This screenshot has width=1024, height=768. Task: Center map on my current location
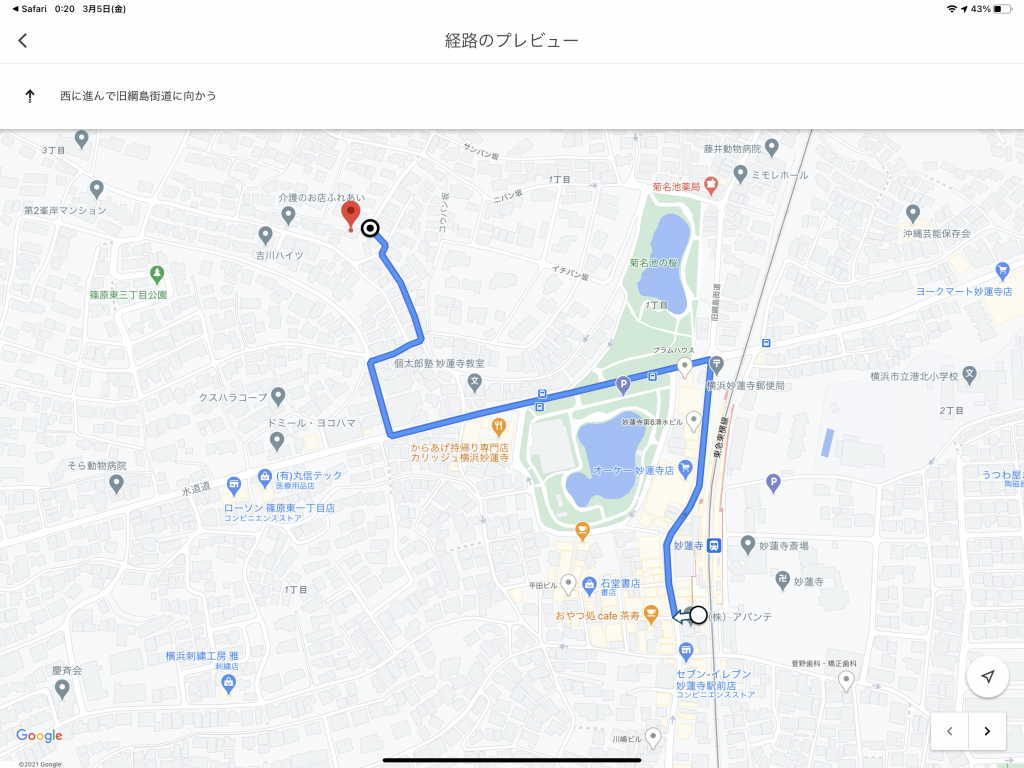tap(987, 677)
